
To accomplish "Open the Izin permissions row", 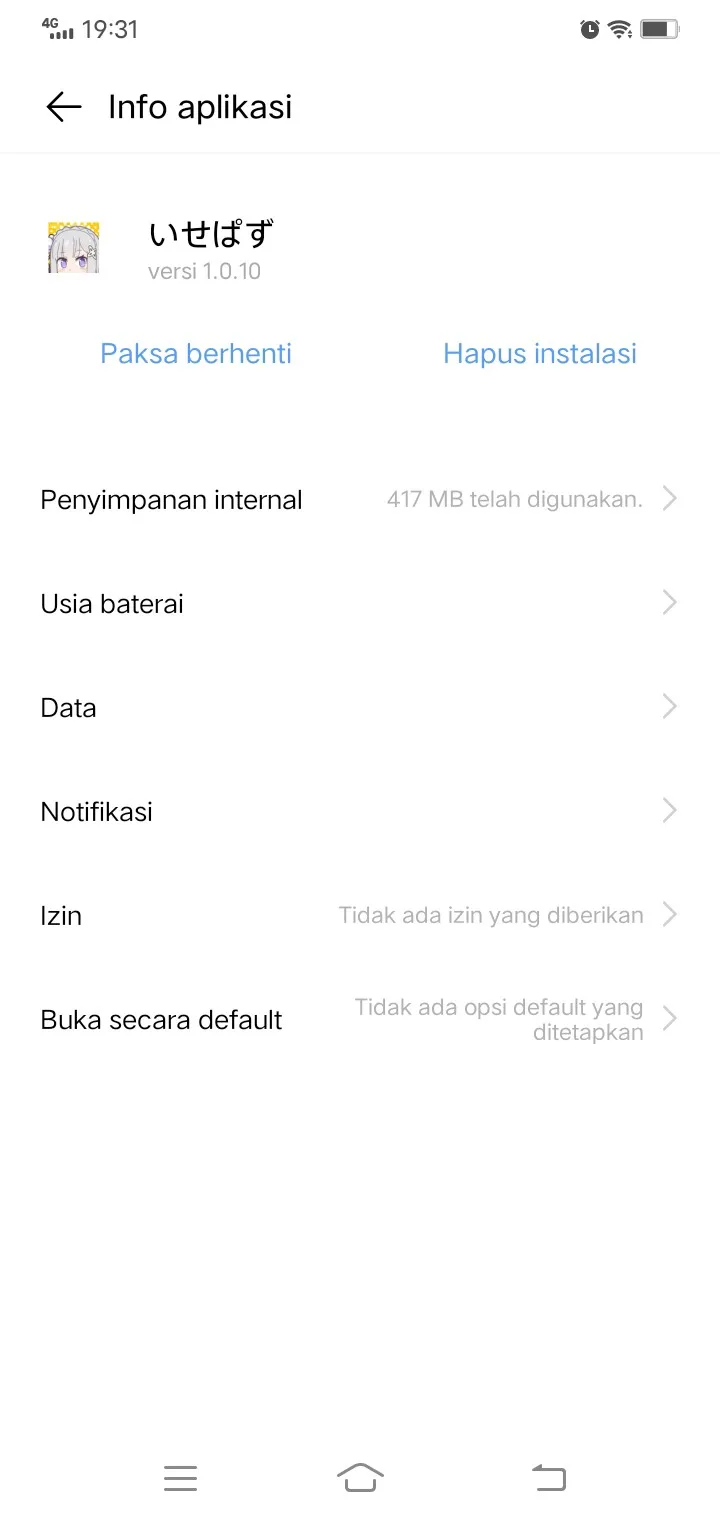I will click(360, 915).
